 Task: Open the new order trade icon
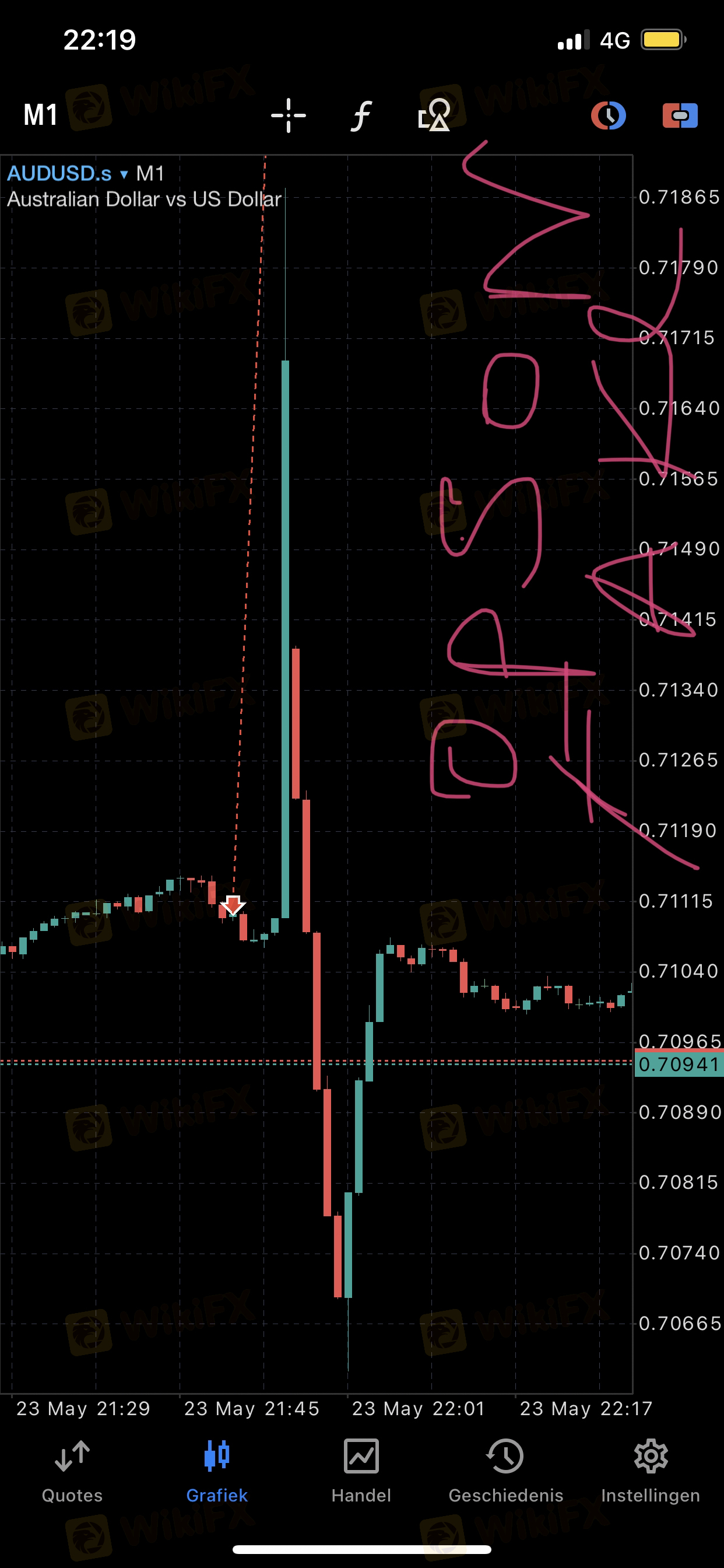pos(680,115)
